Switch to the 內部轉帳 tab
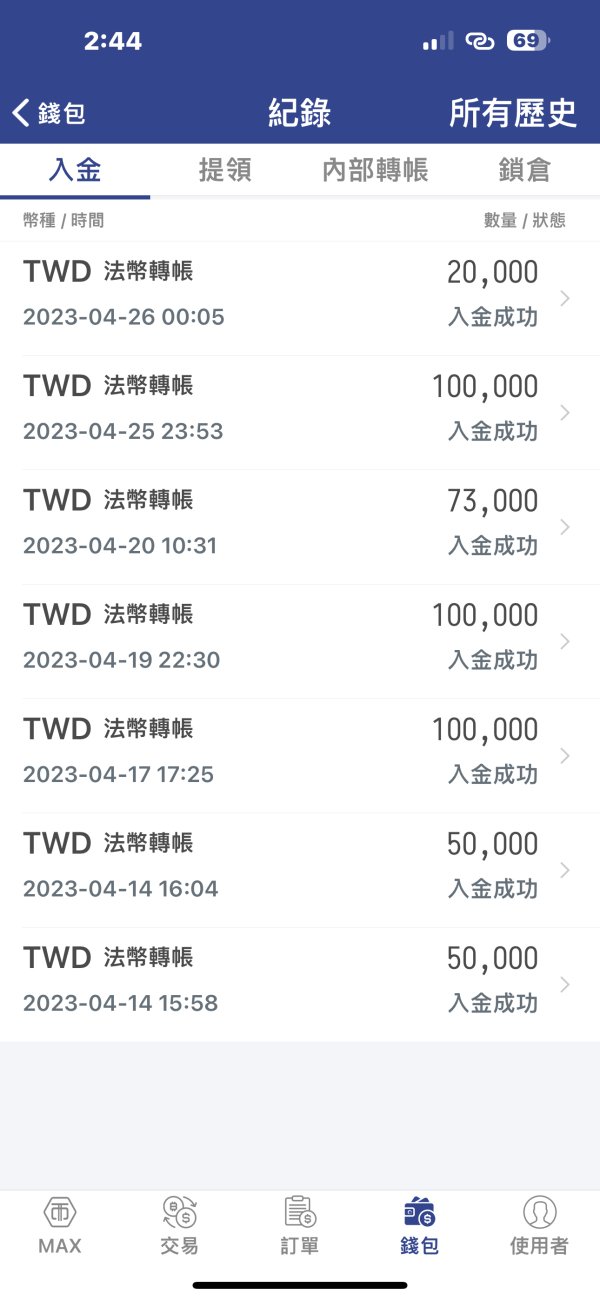Screen dimensions: 600x1300 375,170
